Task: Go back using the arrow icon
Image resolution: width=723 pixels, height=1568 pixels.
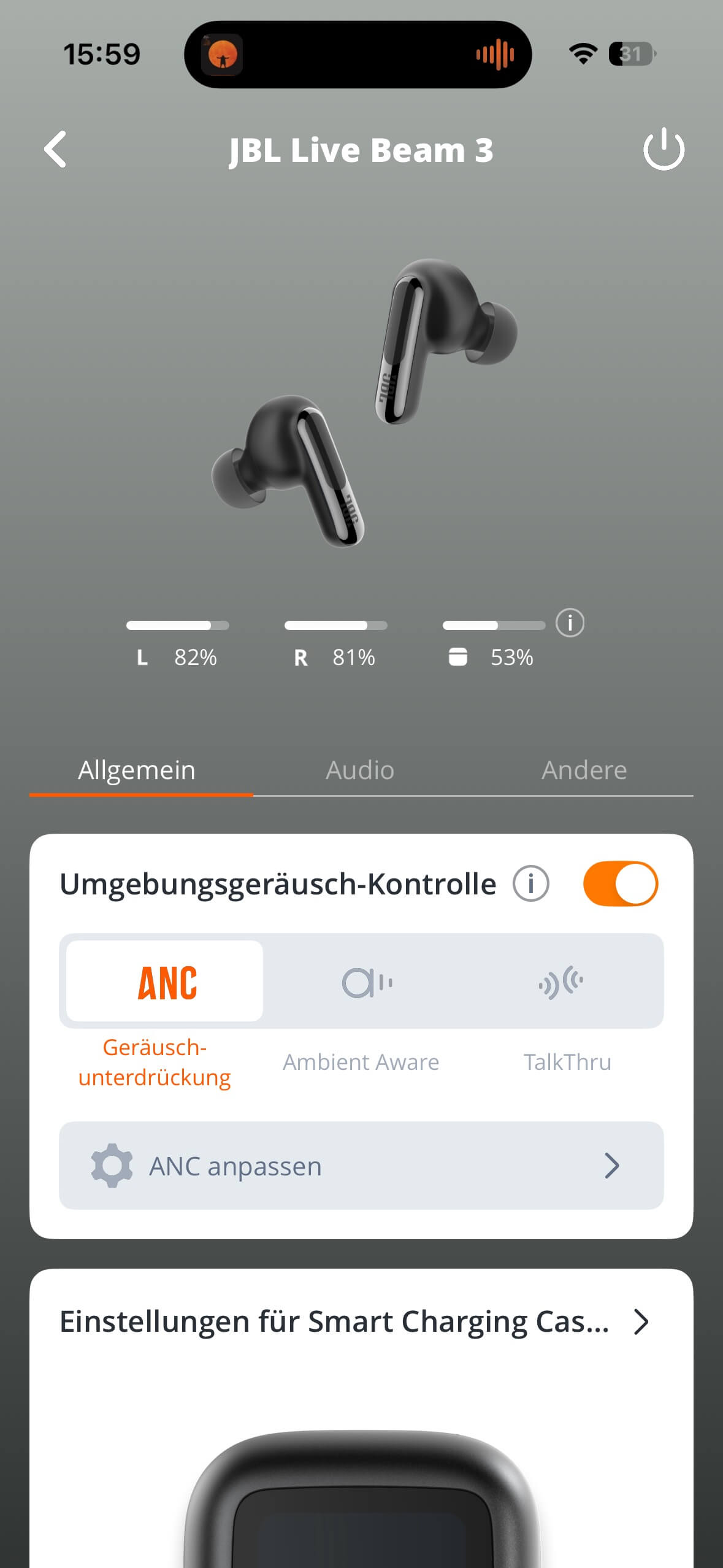Action: point(55,149)
